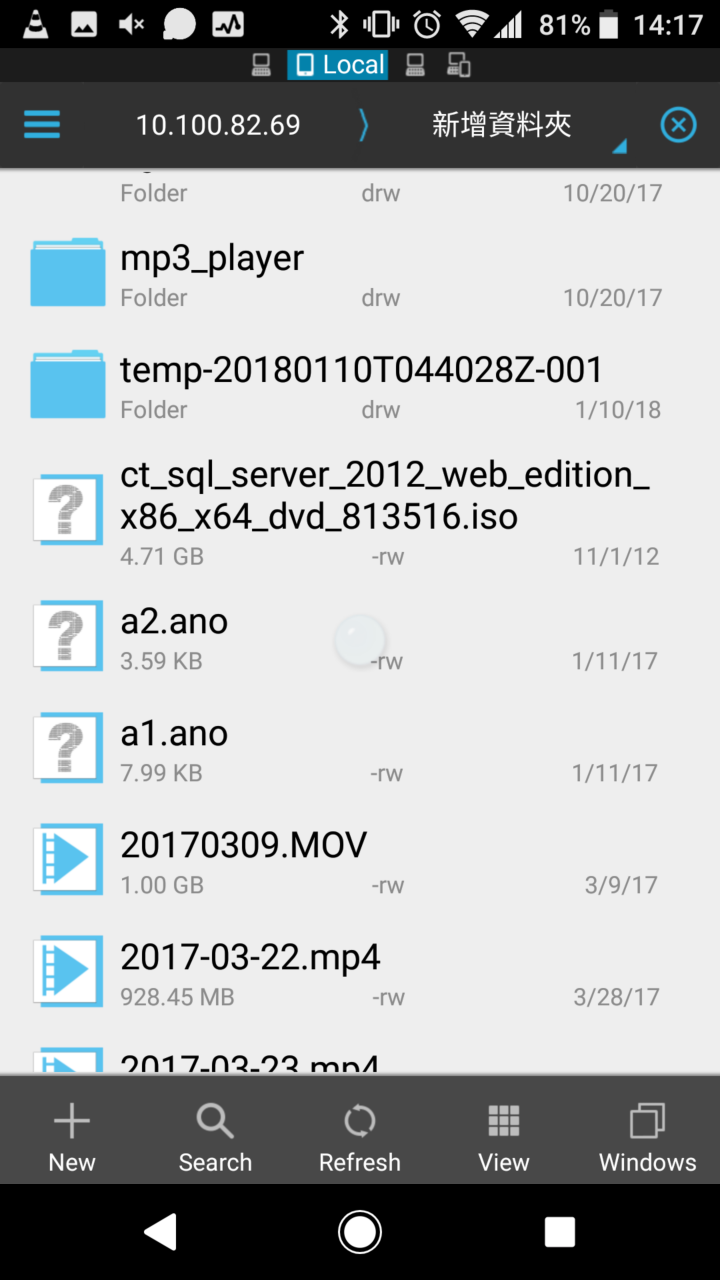Viewport: 720px width, 1280px height.
Task: Close the current window with X icon
Action: 678,125
